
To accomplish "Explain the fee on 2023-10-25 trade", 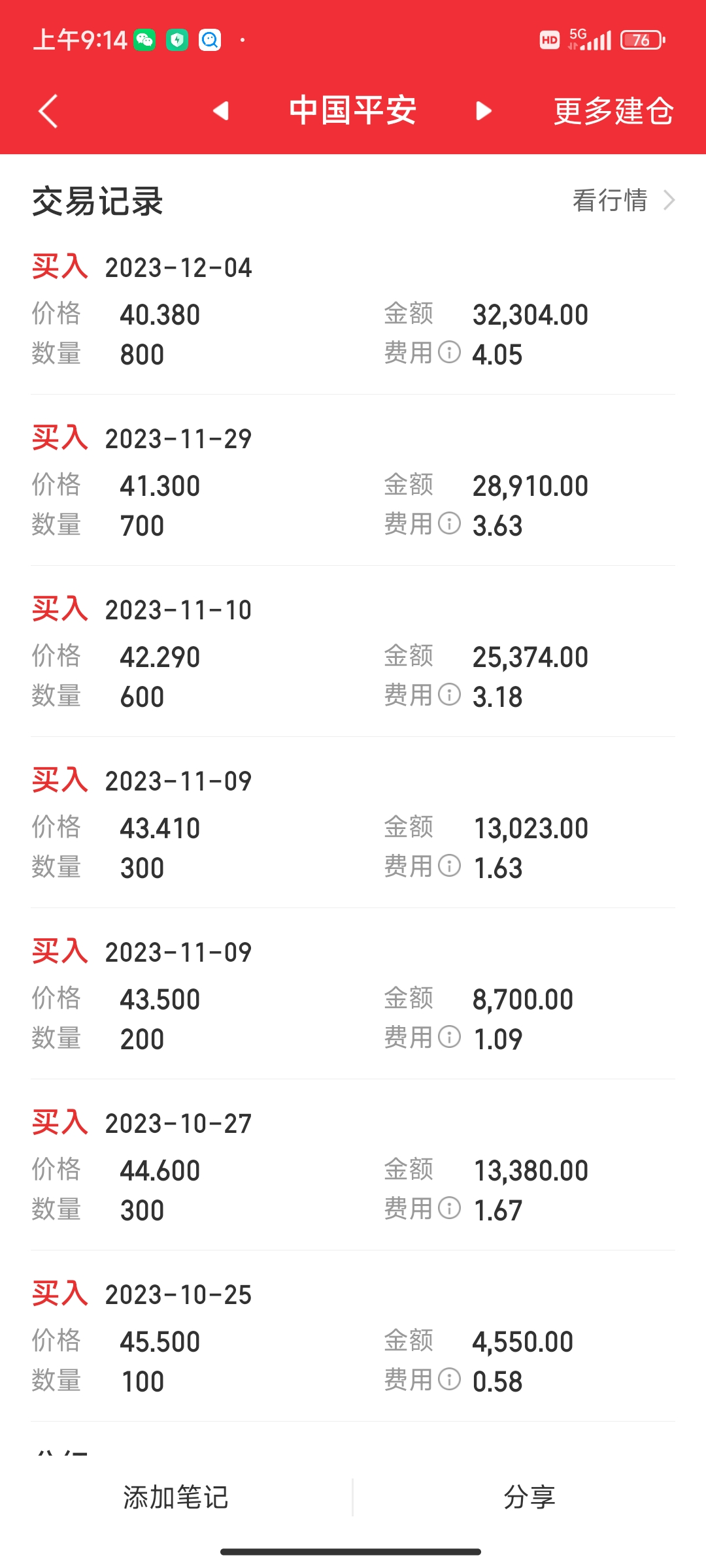I will (x=449, y=1379).
